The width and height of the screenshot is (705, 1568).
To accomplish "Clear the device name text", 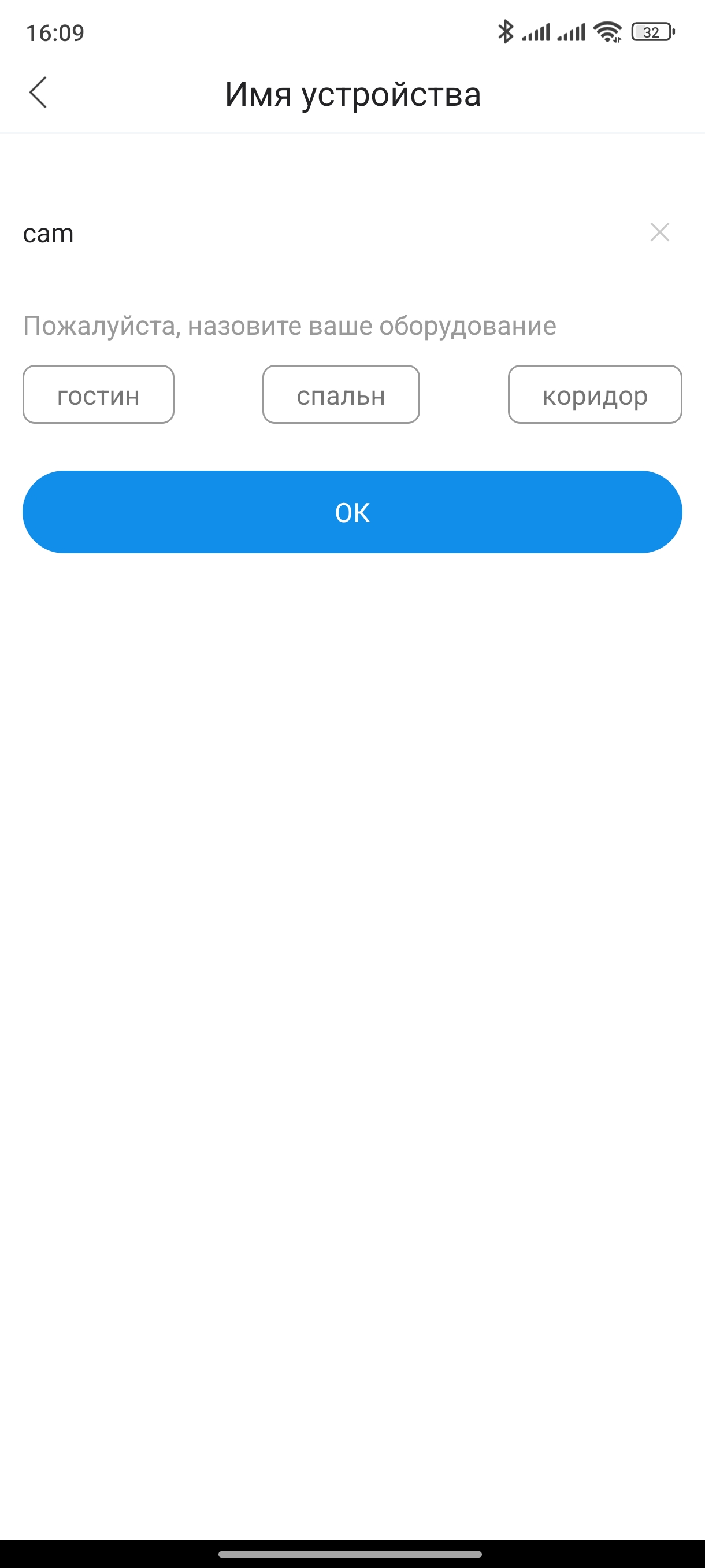I will click(659, 232).
